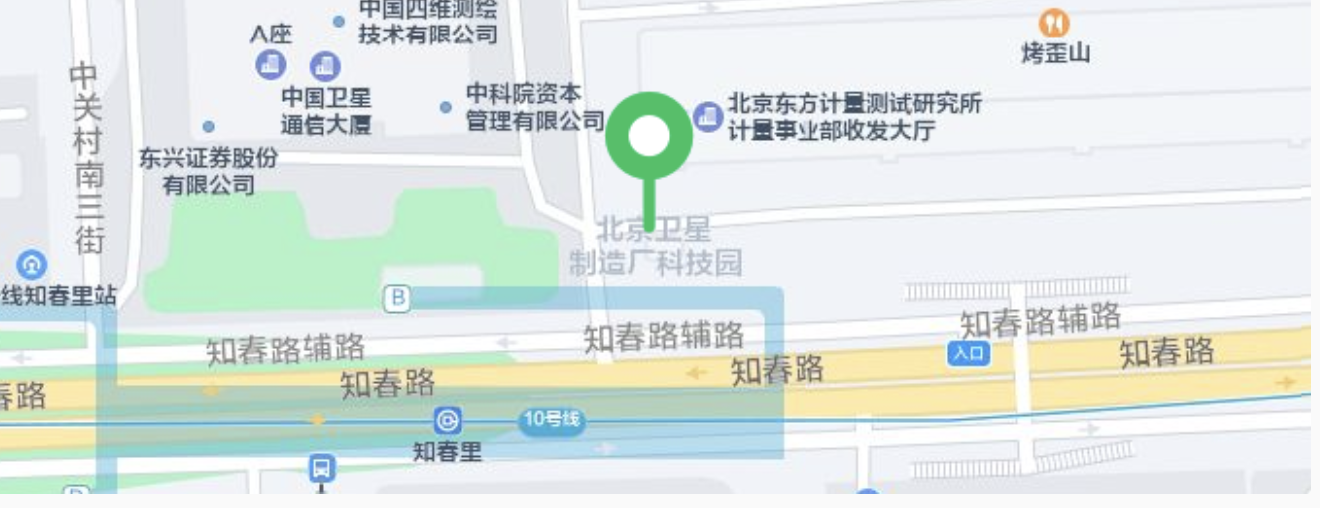Screen dimensions: 1320x508
Task: Open the 中科院资本管理有限公司 point marker
Action: pos(446,107)
